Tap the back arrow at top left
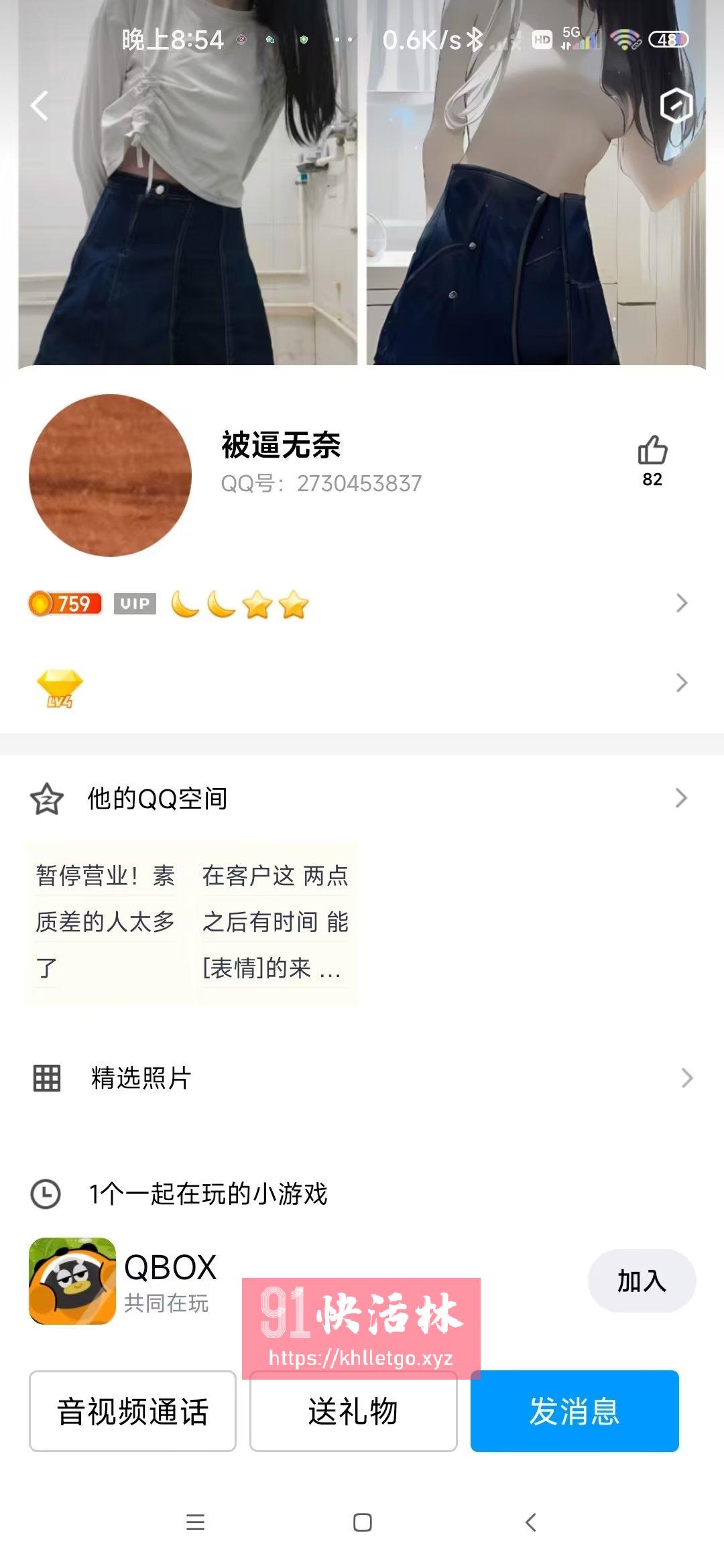 [x=40, y=104]
